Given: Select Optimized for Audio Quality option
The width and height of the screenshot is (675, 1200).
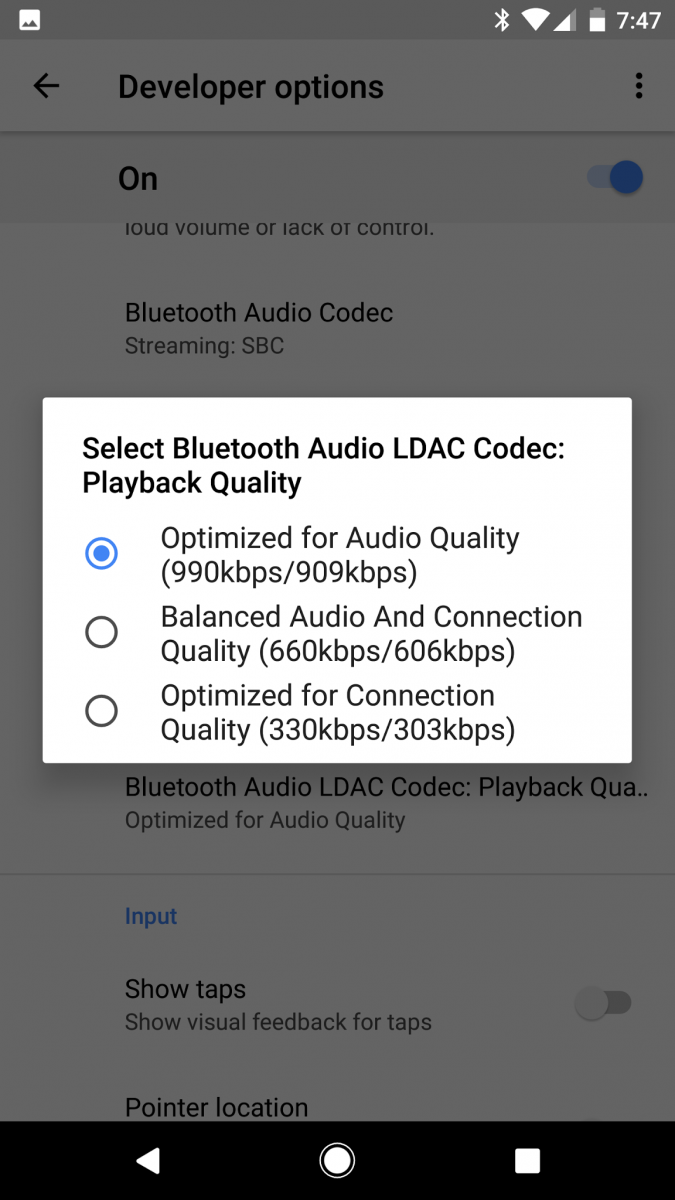Looking at the screenshot, I should (101, 554).
